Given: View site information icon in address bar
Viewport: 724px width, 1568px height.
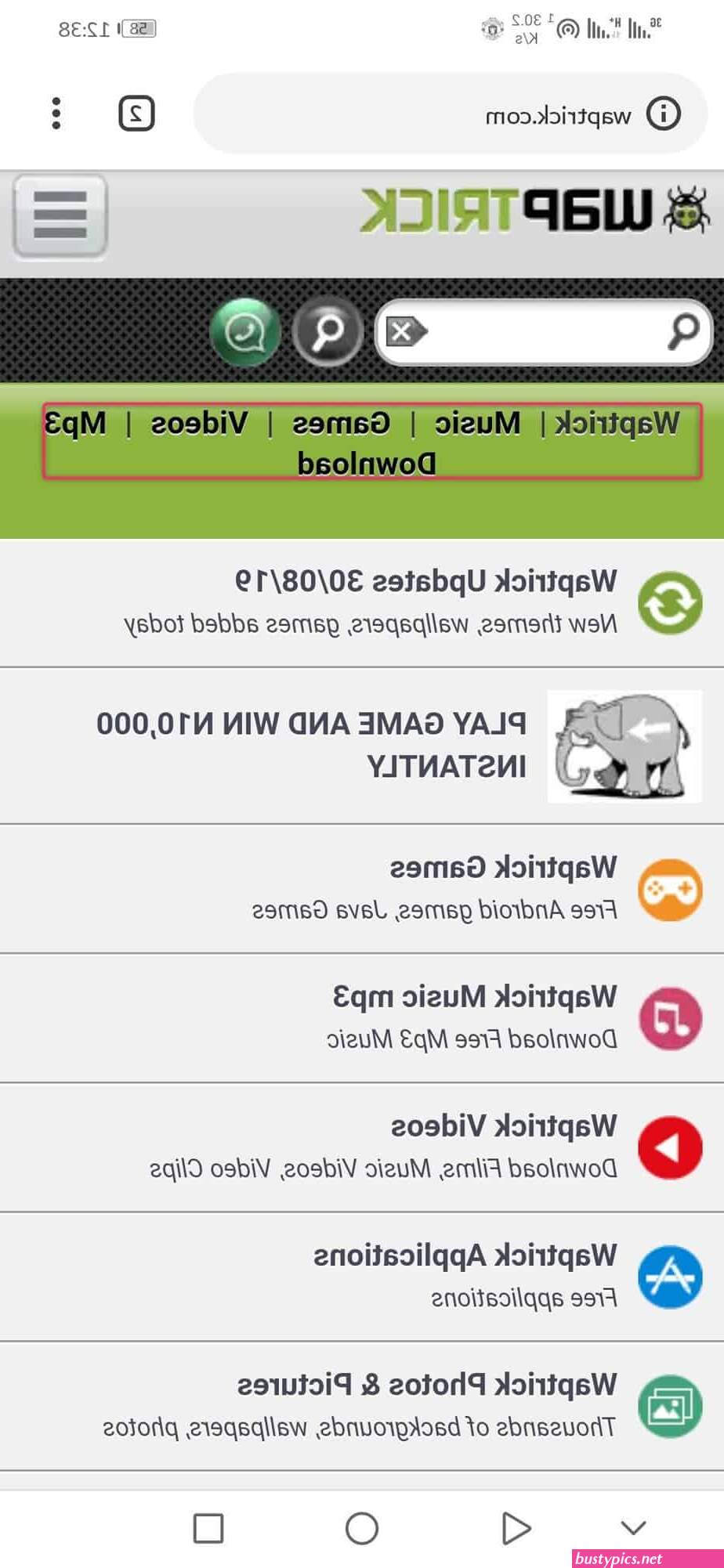Looking at the screenshot, I should [664, 114].
